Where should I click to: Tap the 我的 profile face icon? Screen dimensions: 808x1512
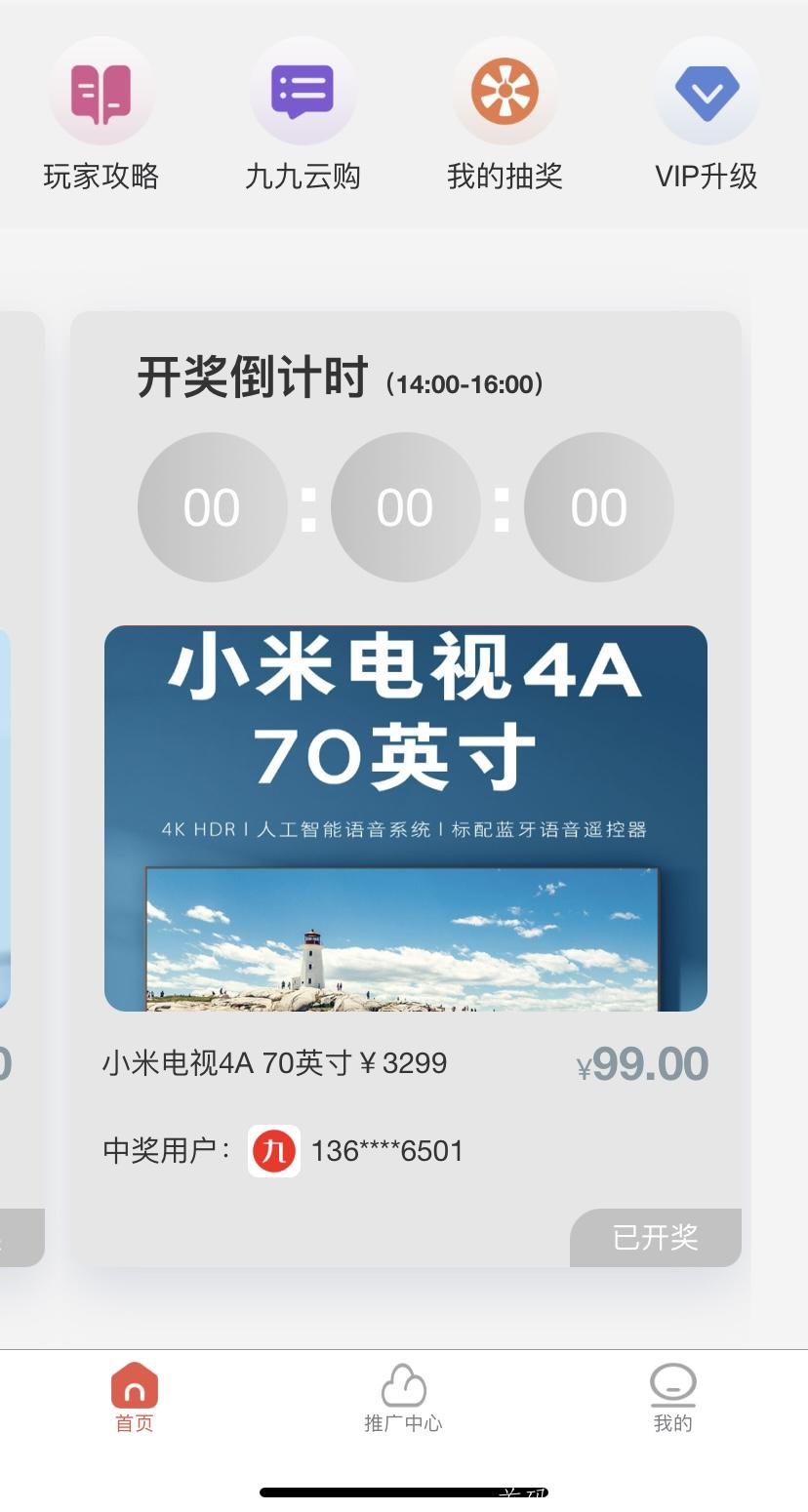point(672,1382)
